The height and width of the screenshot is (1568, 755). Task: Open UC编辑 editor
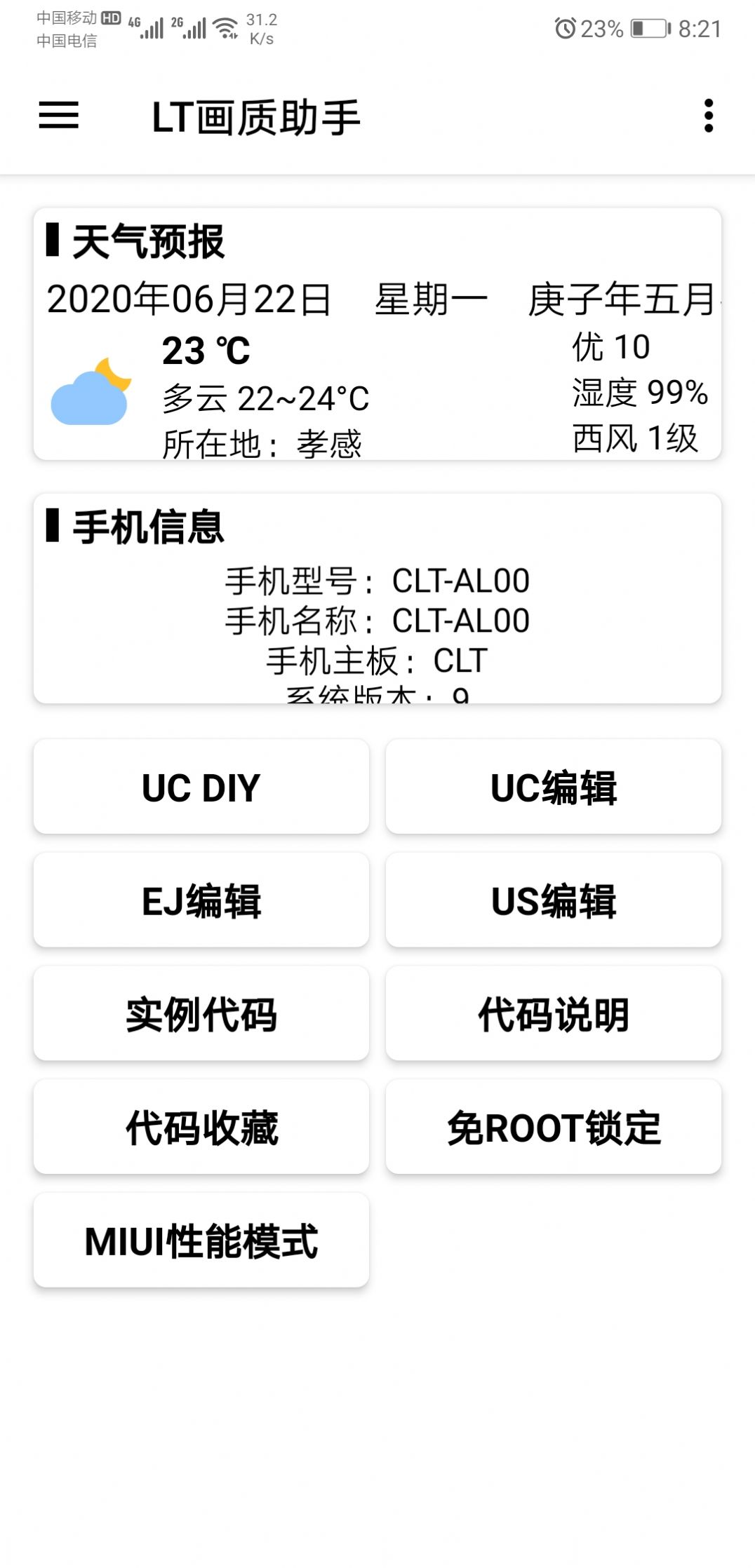(x=554, y=787)
